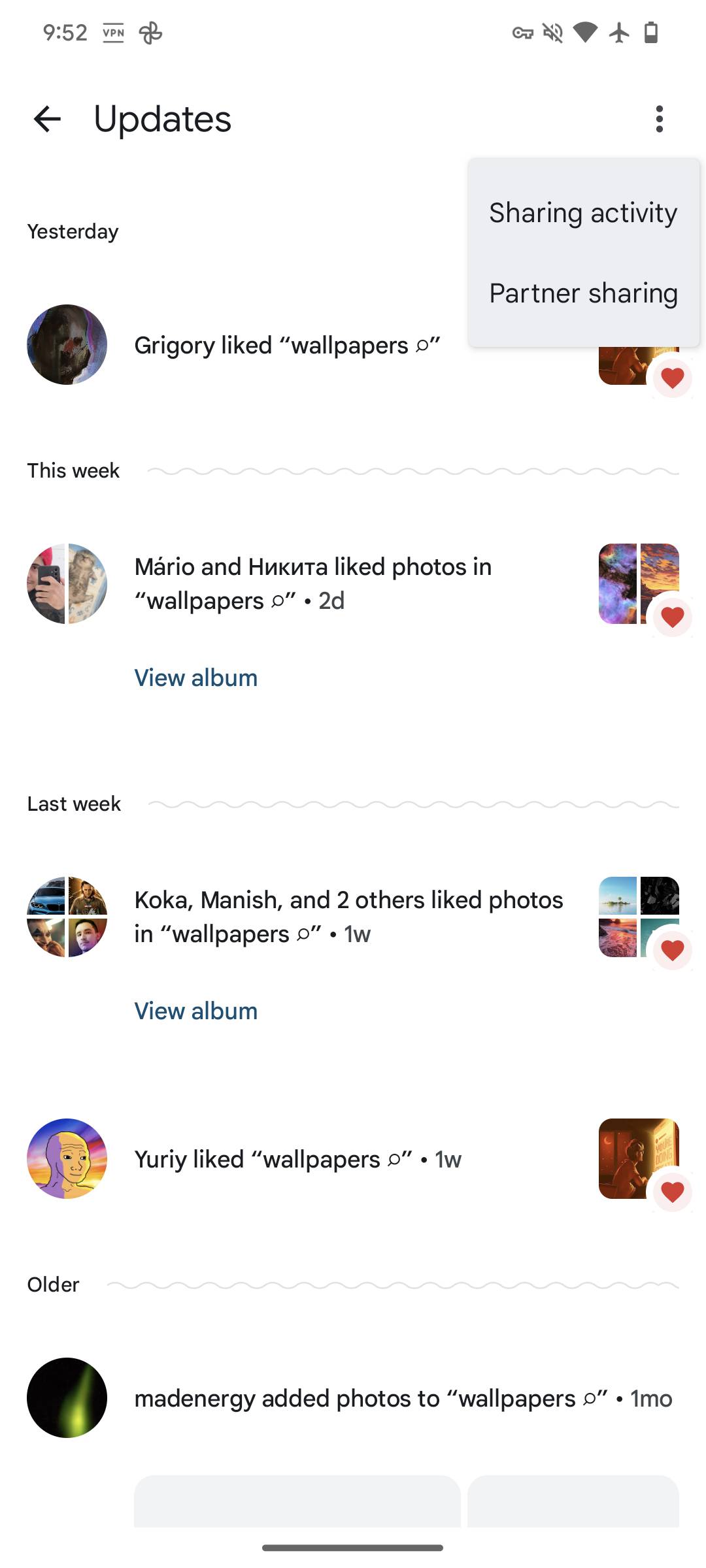The width and height of the screenshot is (706, 1568).
Task: Tap the three-dot overflow menu icon
Action: 659,119
